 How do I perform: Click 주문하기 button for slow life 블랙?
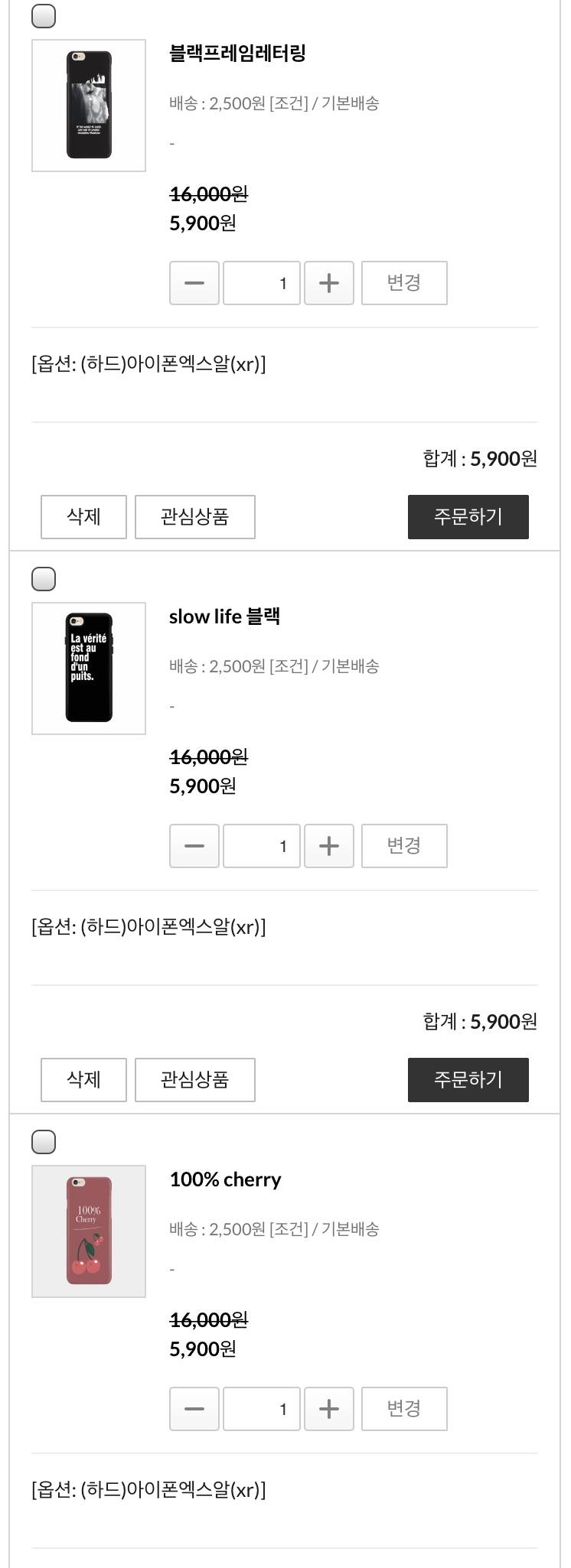click(467, 1079)
